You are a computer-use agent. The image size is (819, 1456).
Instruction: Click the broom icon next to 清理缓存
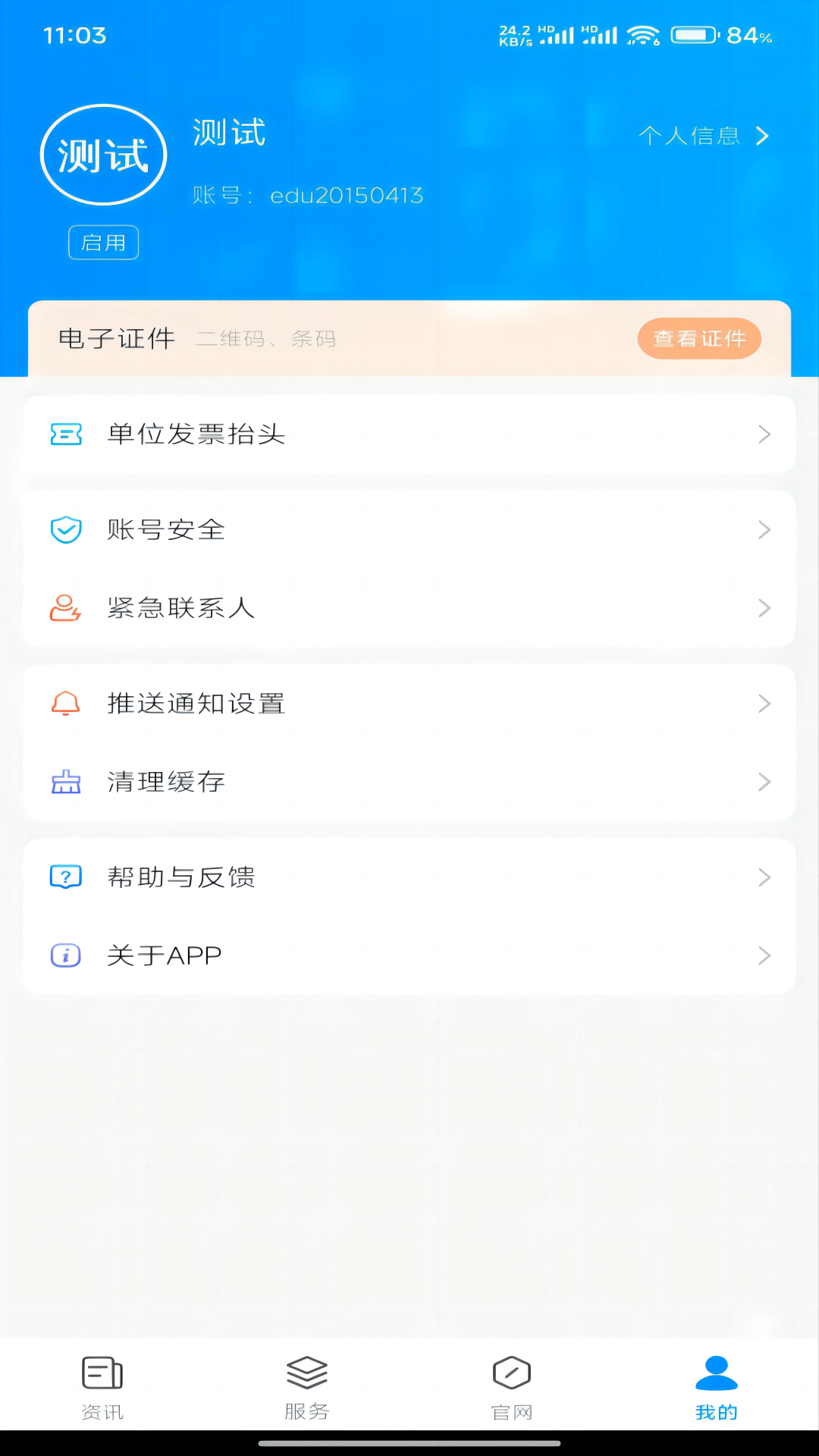click(65, 782)
